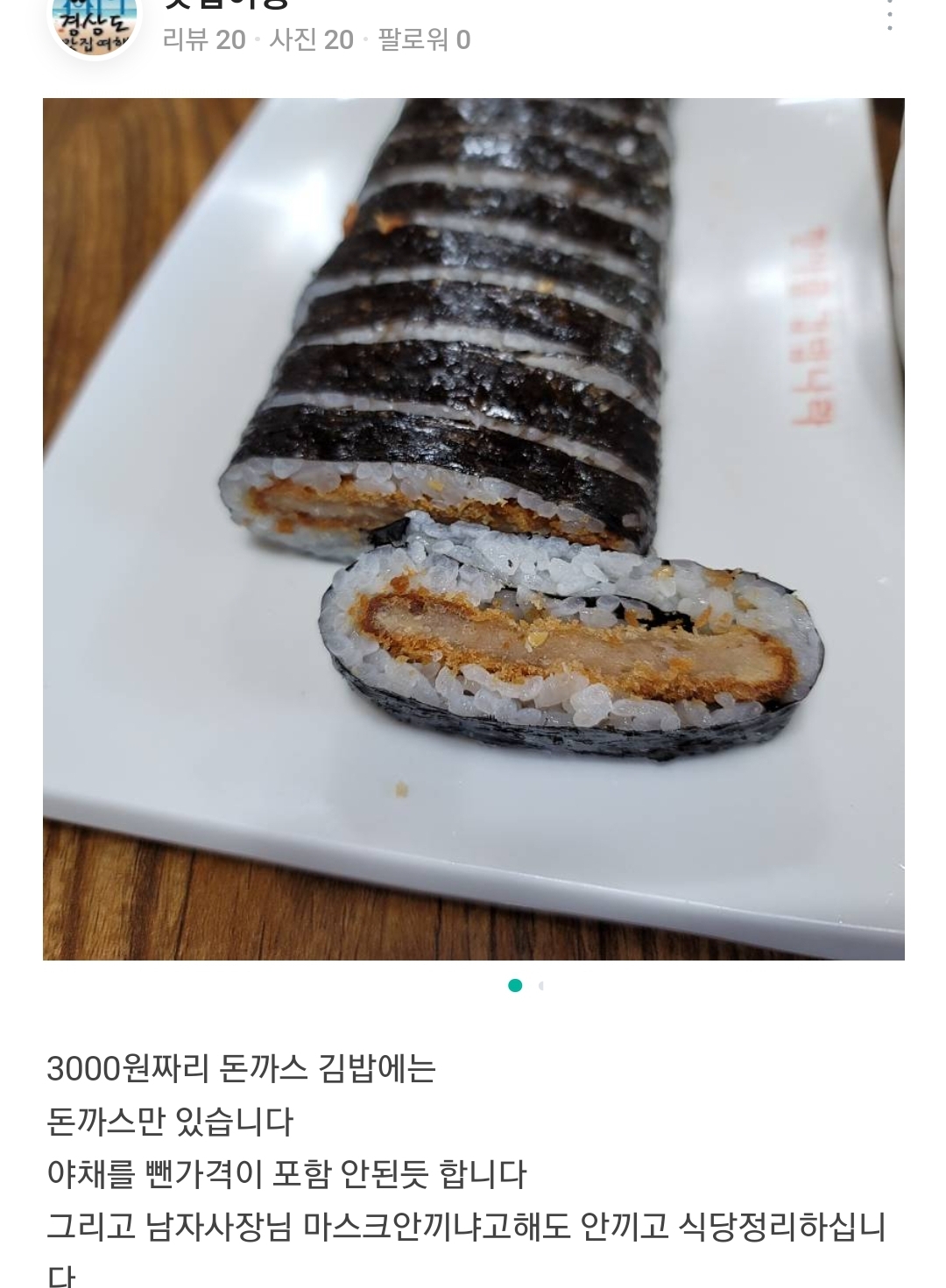Open the reviewer's profile avatar

point(93,25)
